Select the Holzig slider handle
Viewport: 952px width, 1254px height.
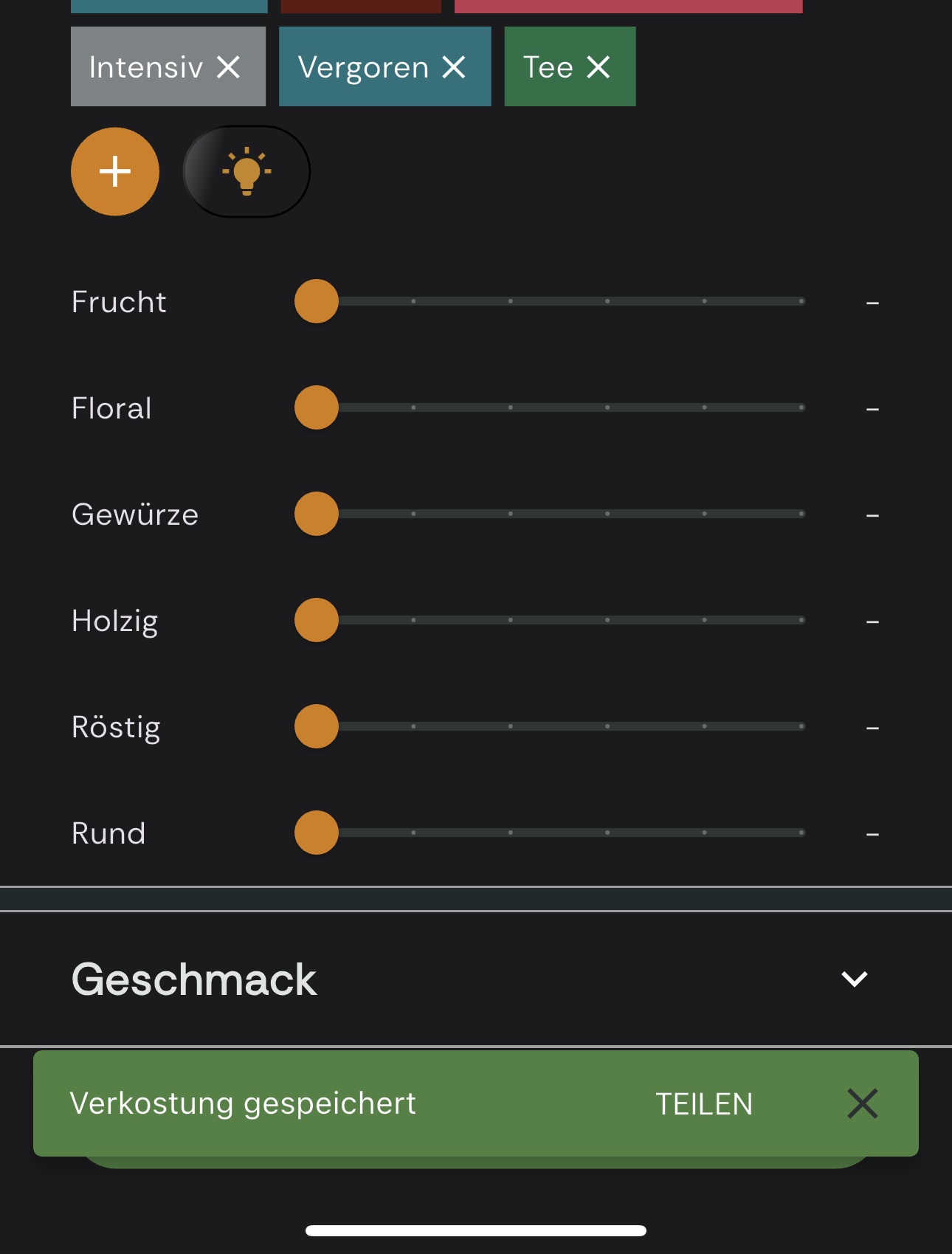coord(317,620)
